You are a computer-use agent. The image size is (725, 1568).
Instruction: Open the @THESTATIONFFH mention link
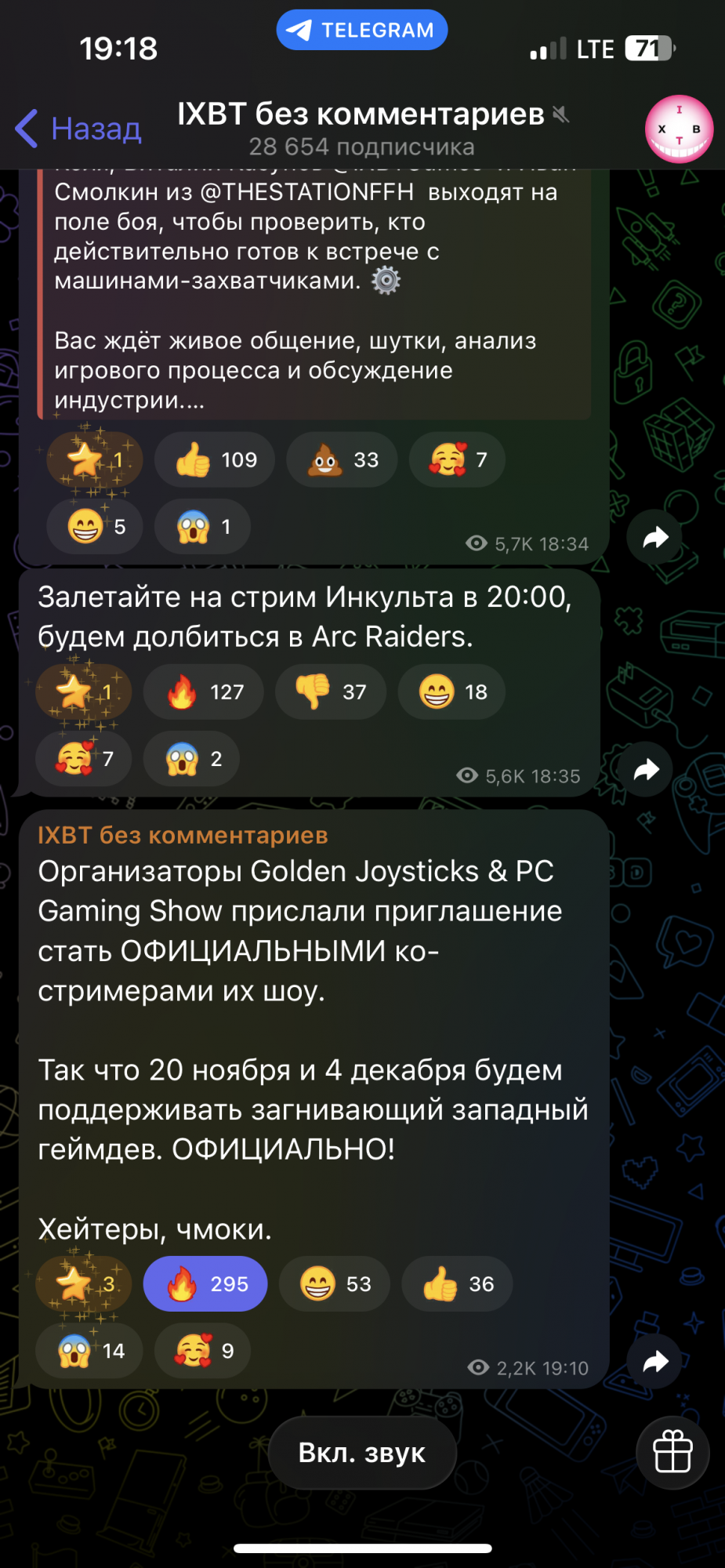(x=306, y=192)
